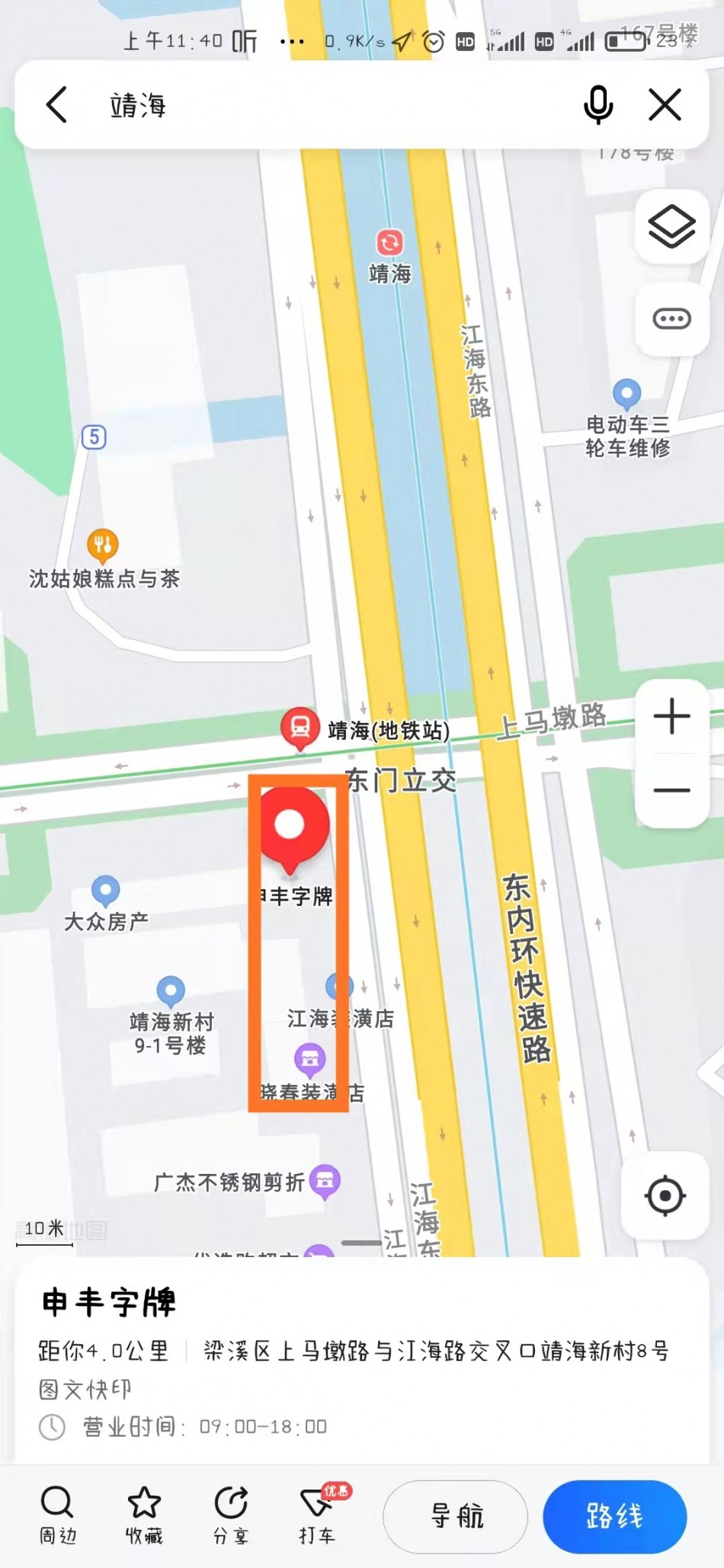Select the 大众房产 map marker
This screenshot has width=724, height=1568.
point(105,890)
